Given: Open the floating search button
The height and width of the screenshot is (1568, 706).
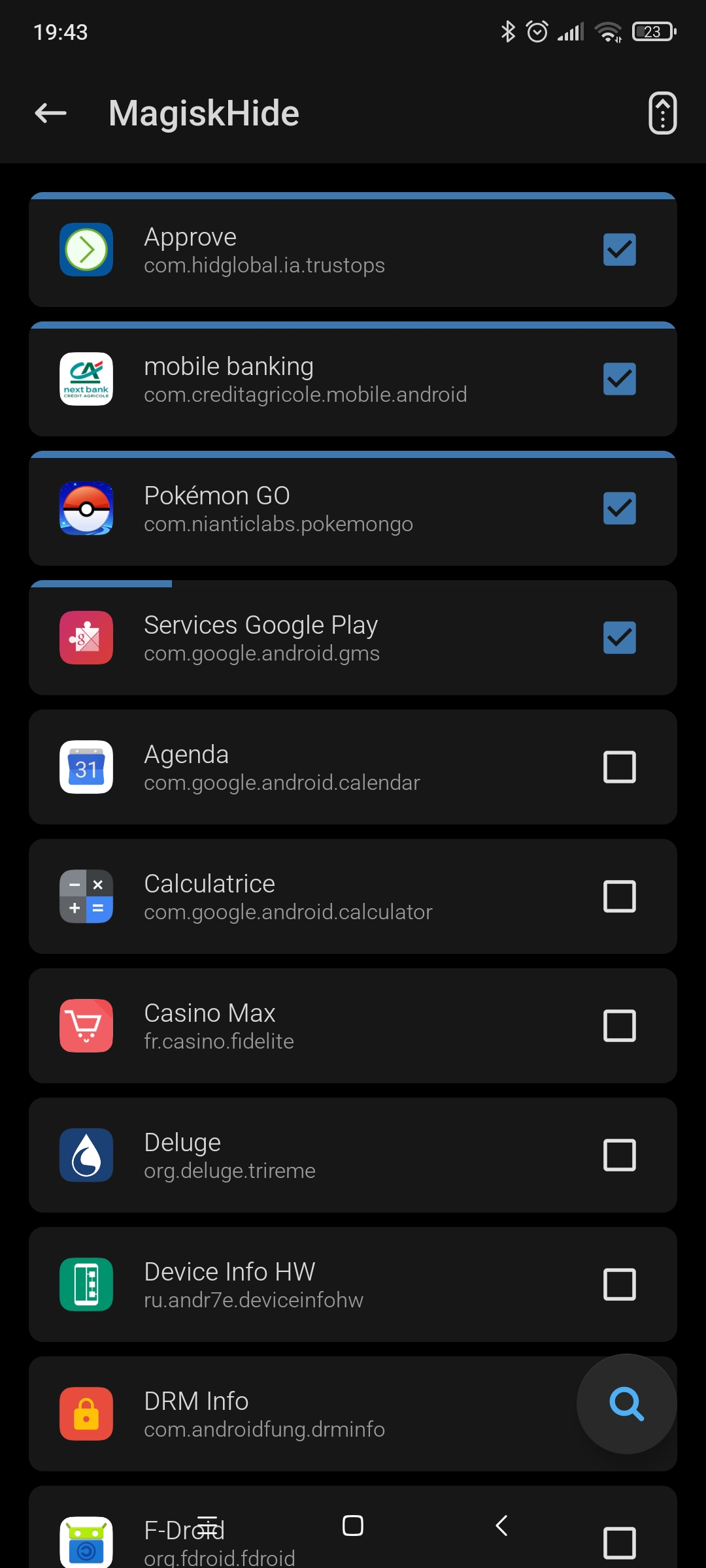Looking at the screenshot, I should pyautogui.click(x=626, y=1403).
